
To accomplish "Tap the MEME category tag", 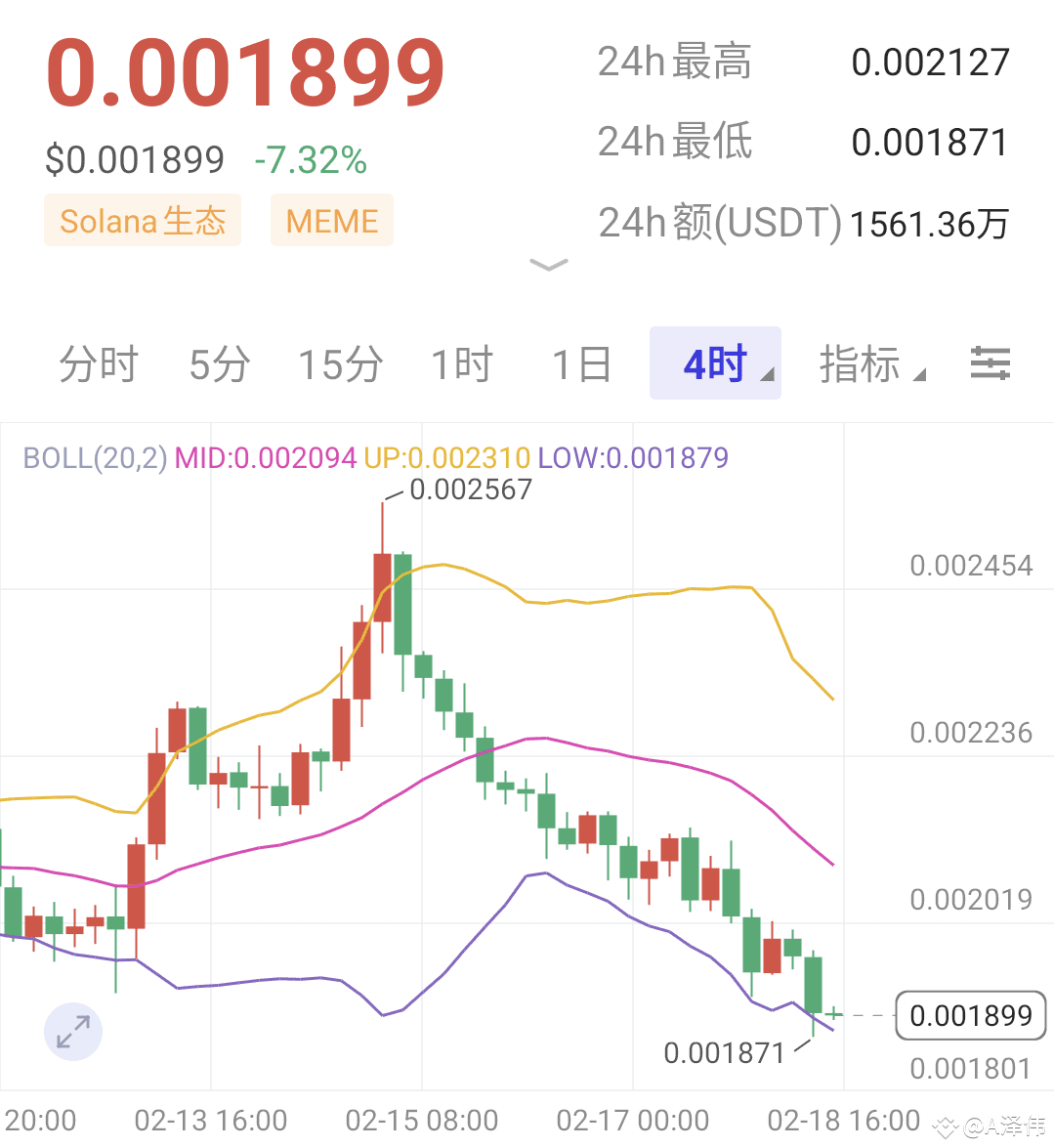I will point(332,221).
